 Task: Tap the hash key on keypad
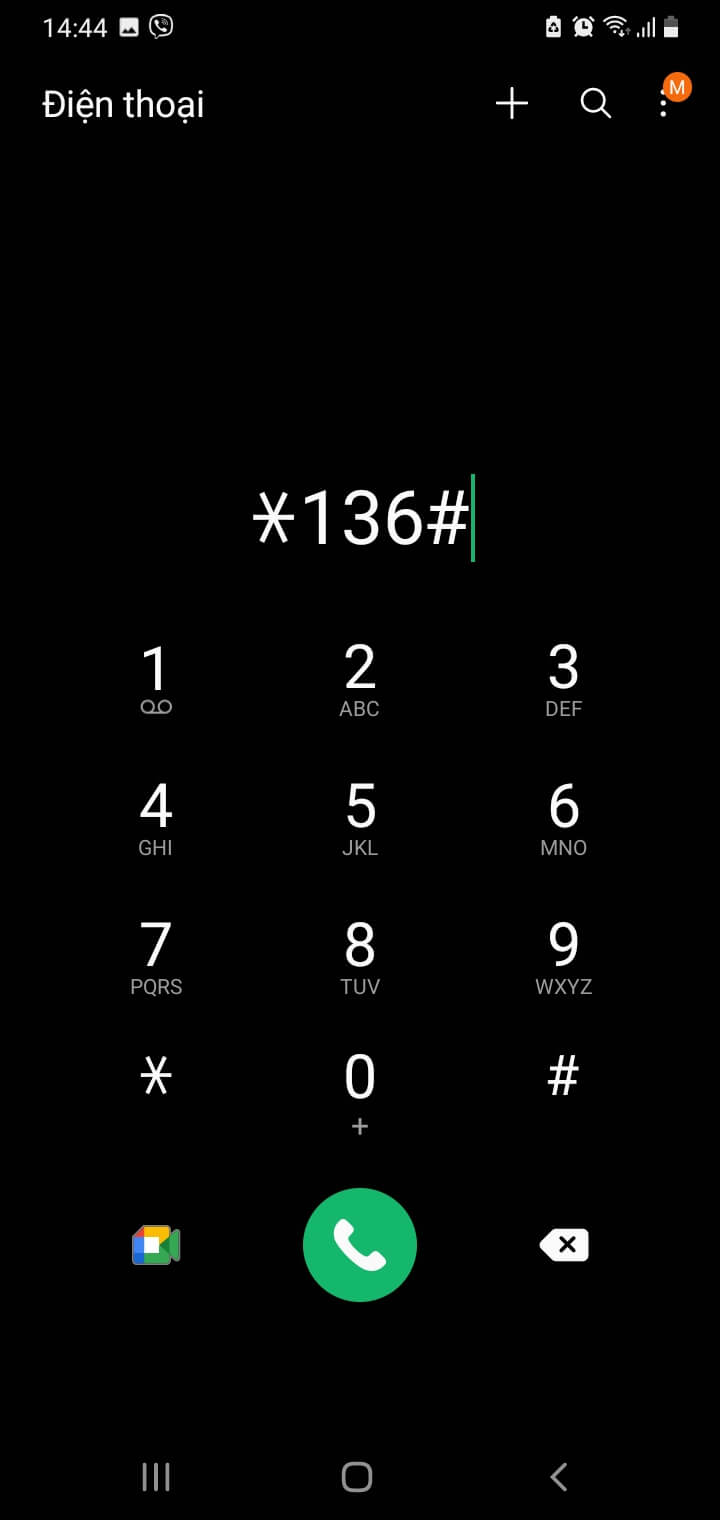pos(564,1077)
